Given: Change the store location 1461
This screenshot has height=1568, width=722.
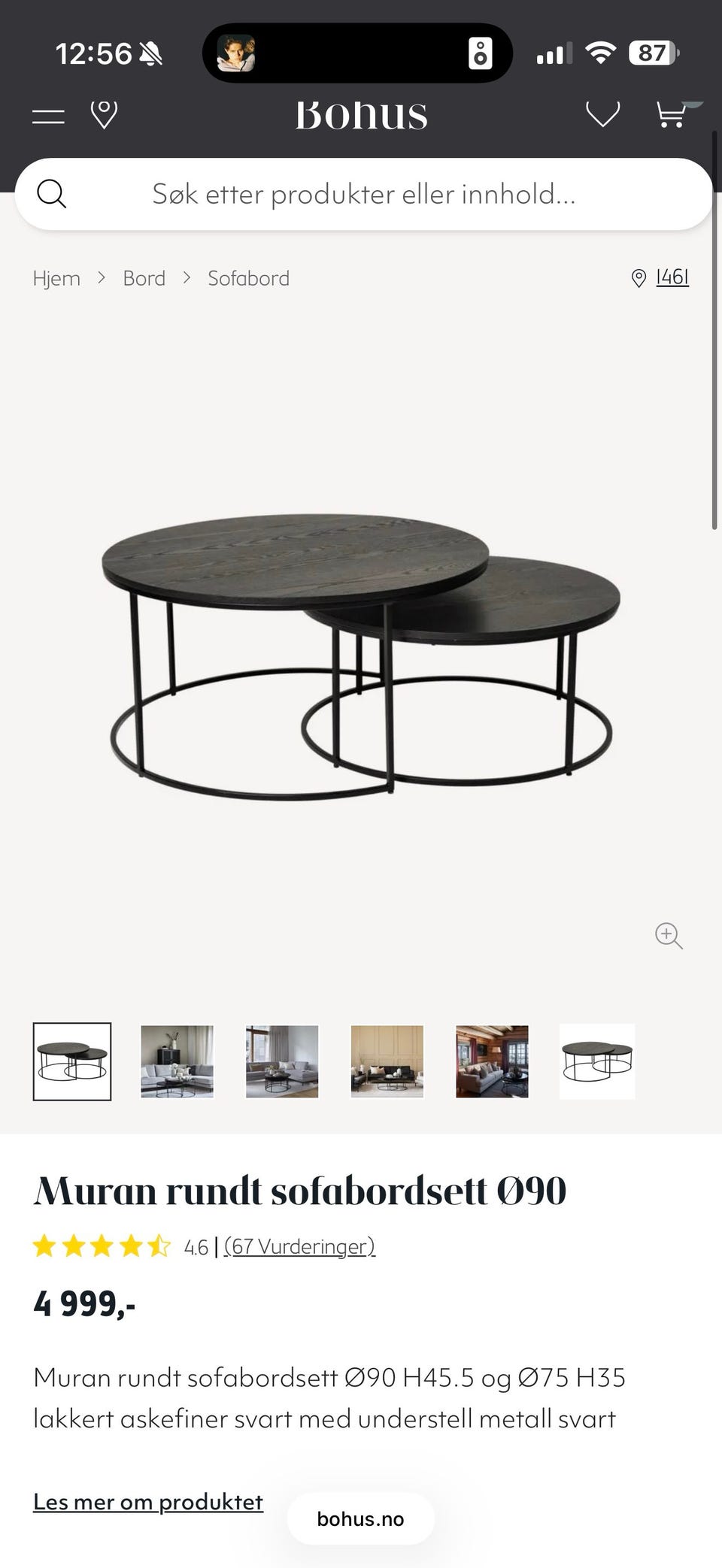Looking at the screenshot, I should coord(671,277).
